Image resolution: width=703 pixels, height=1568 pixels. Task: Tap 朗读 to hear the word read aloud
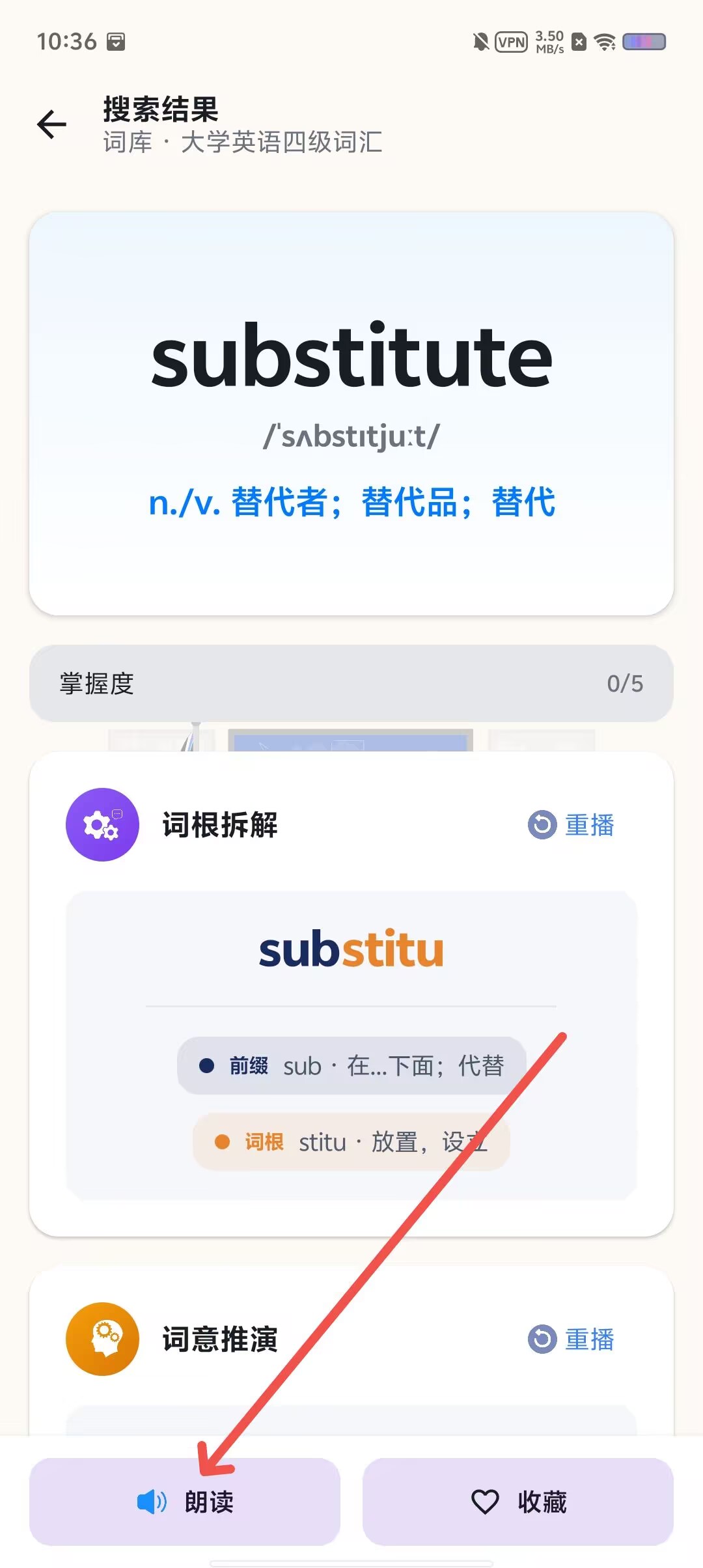coord(185,1502)
